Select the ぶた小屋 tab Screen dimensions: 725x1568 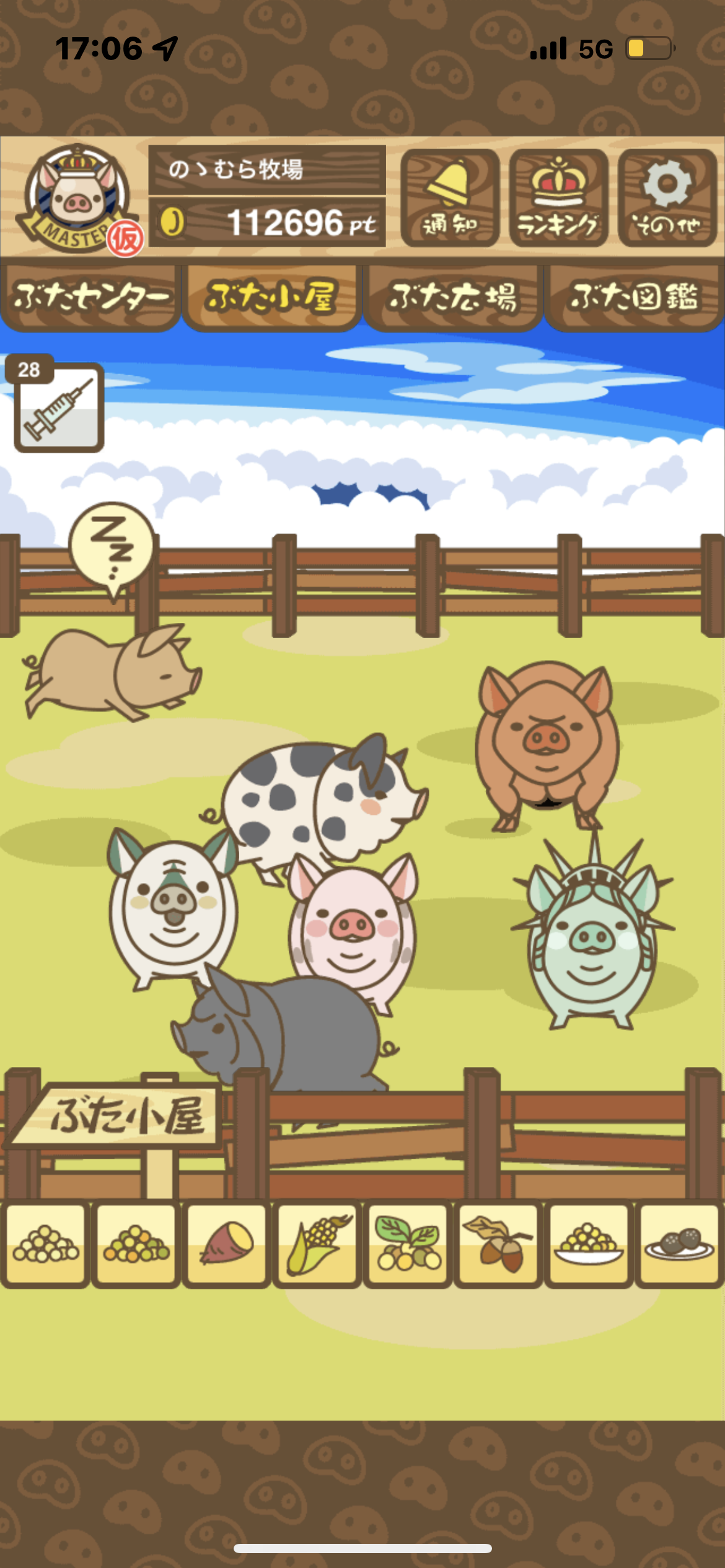click(x=271, y=297)
